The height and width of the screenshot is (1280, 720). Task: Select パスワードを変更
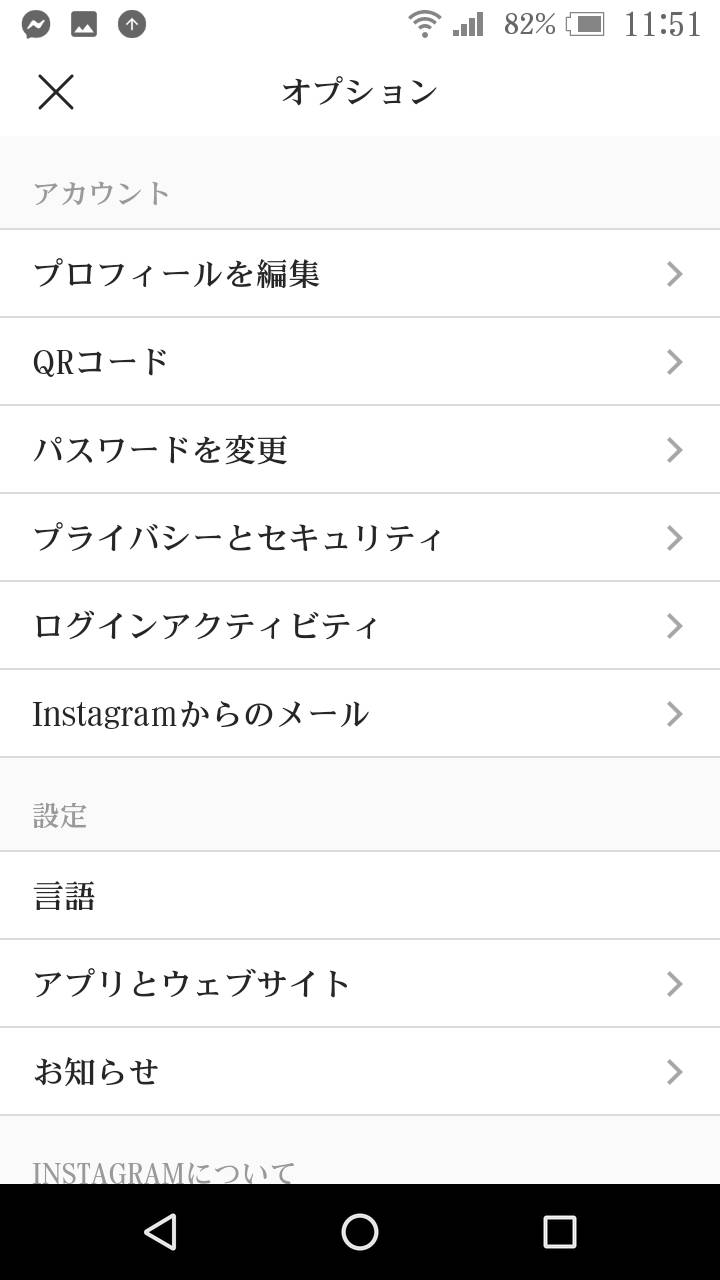pyautogui.click(x=360, y=450)
